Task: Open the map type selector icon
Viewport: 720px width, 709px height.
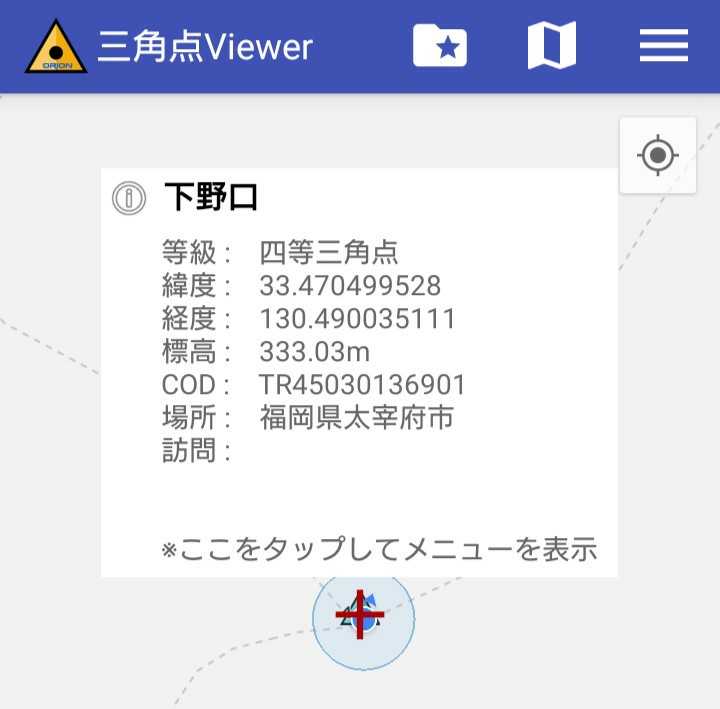Action: (552, 45)
